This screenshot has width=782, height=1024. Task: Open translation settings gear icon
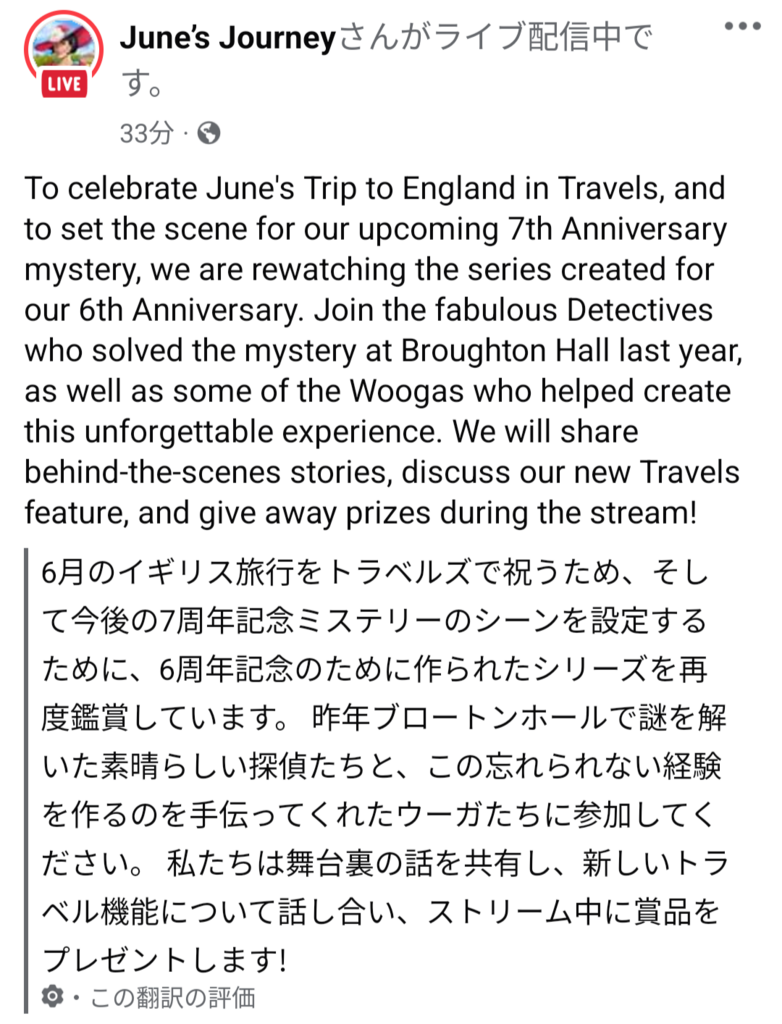[53, 996]
